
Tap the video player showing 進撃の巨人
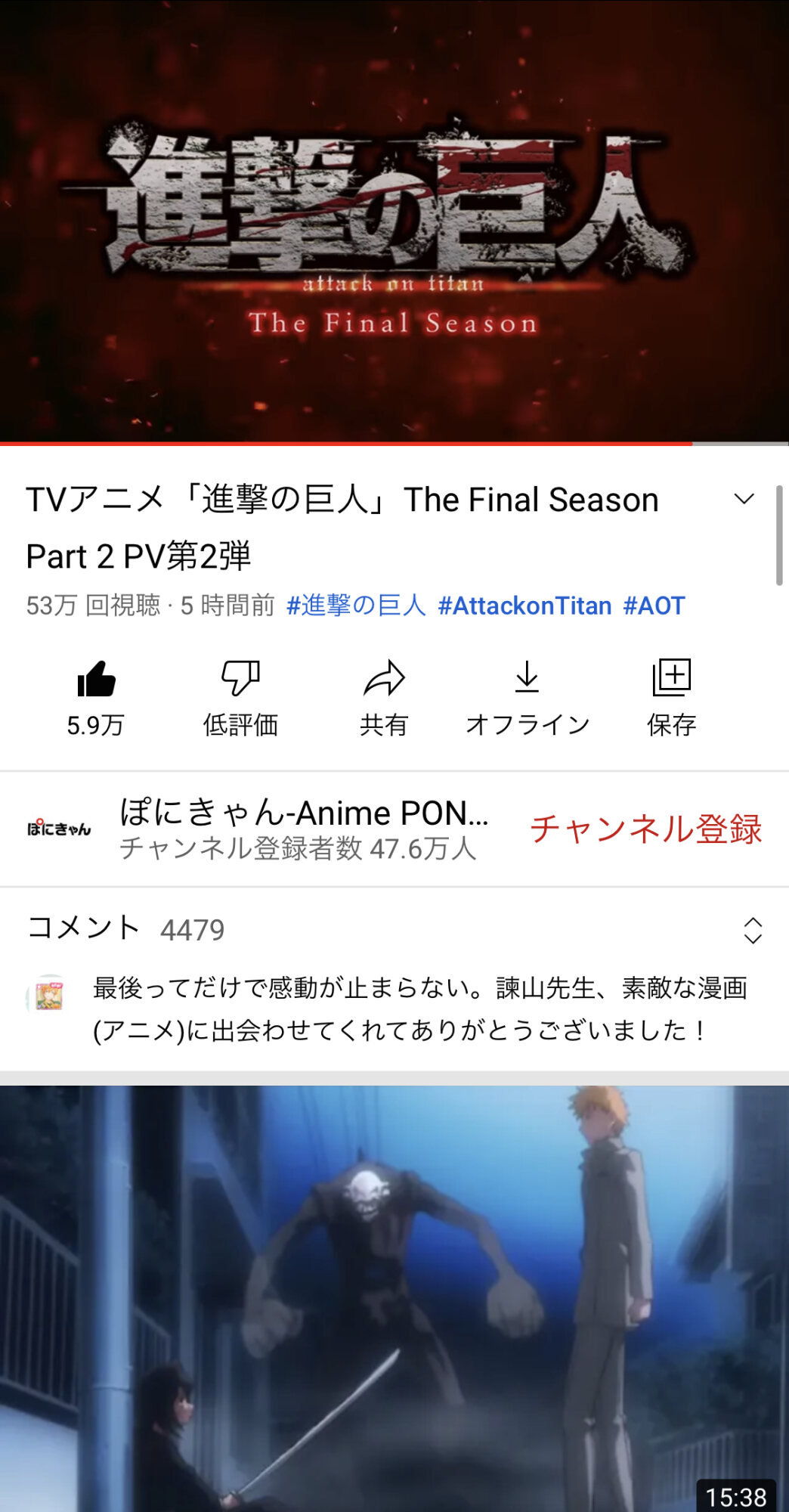(x=394, y=221)
